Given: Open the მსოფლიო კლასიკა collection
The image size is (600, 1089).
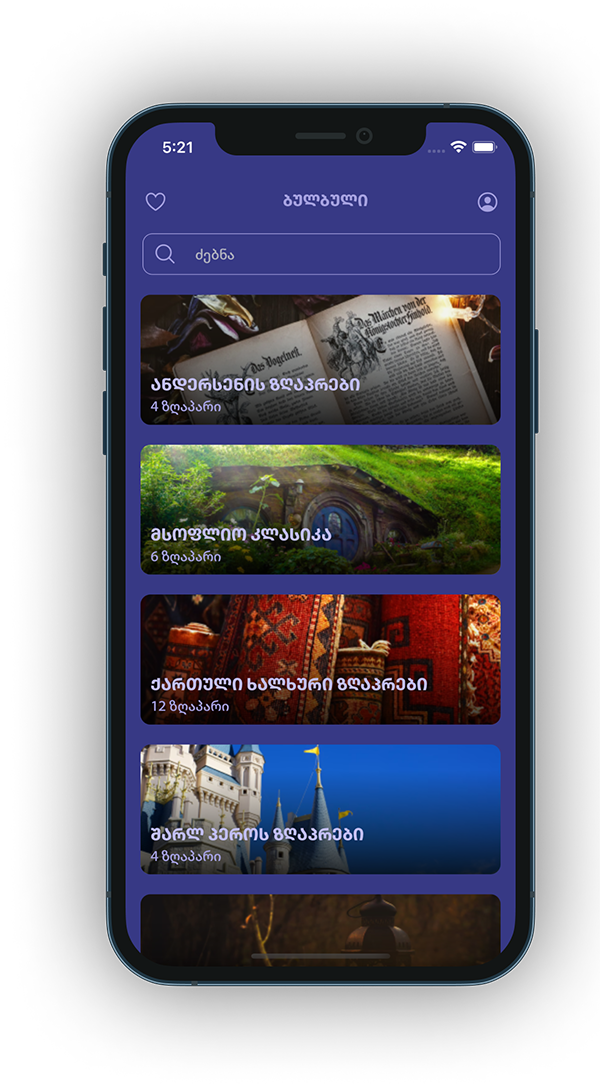Looking at the screenshot, I should tap(320, 510).
